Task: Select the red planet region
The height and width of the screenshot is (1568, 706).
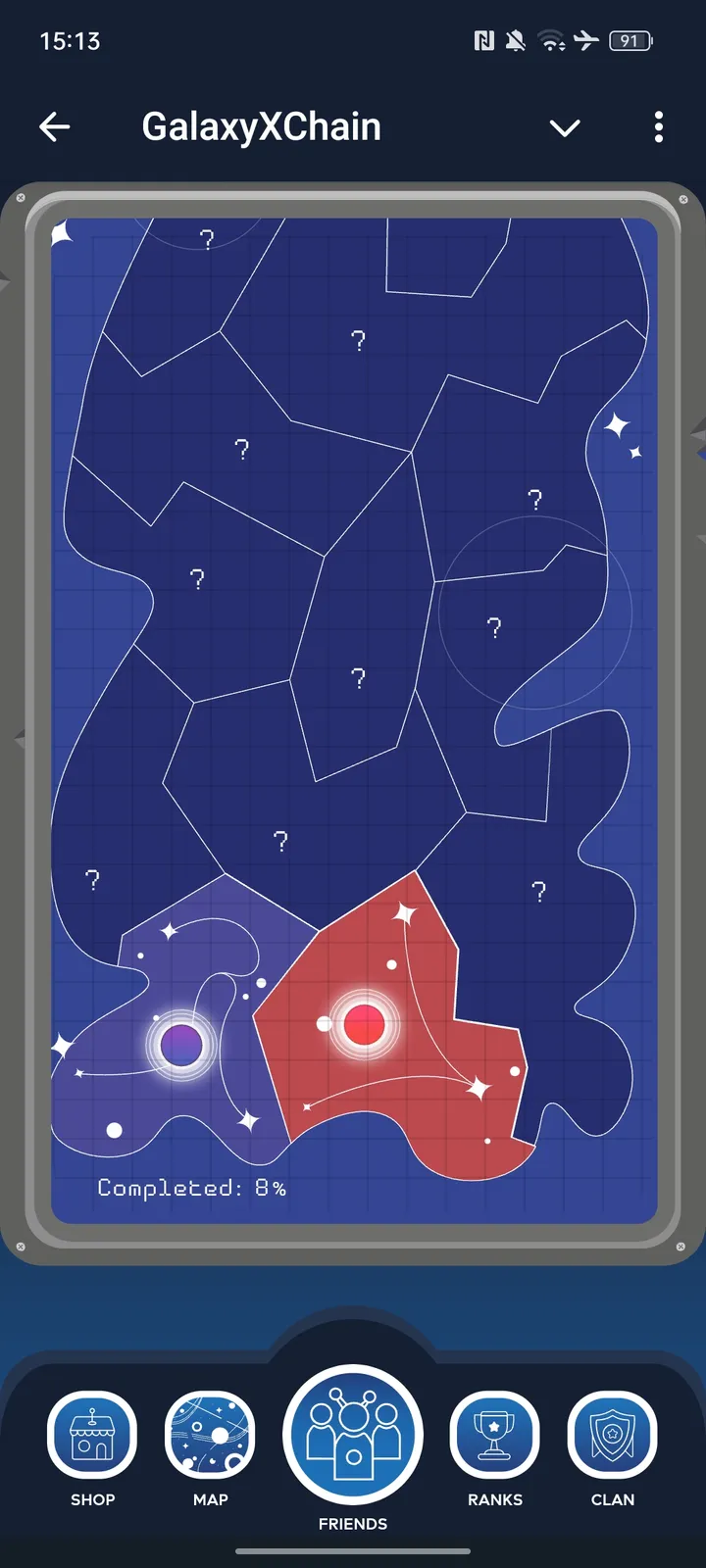Action: [364, 1025]
